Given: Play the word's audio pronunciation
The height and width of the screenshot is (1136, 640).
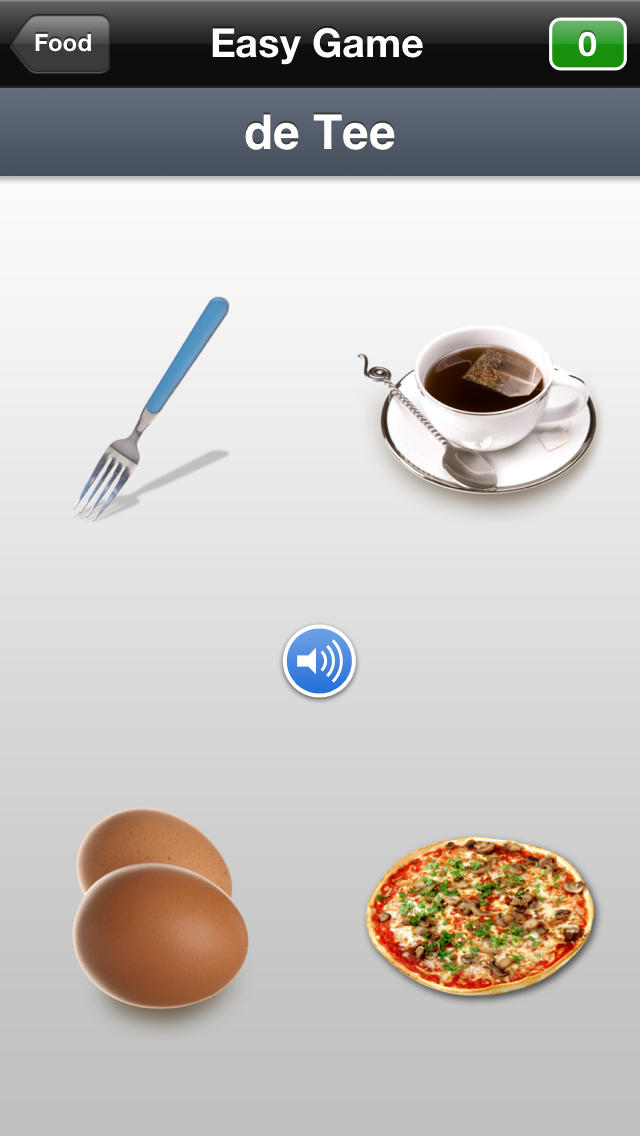Looking at the screenshot, I should (x=319, y=661).
